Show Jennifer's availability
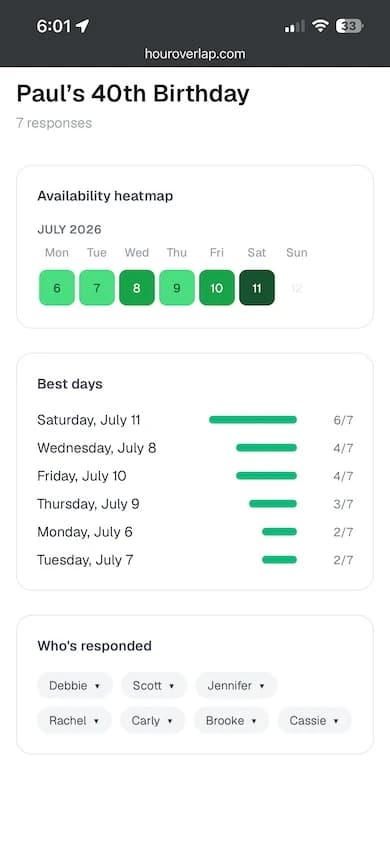This screenshot has height=844, width=390. click(236, 685)
